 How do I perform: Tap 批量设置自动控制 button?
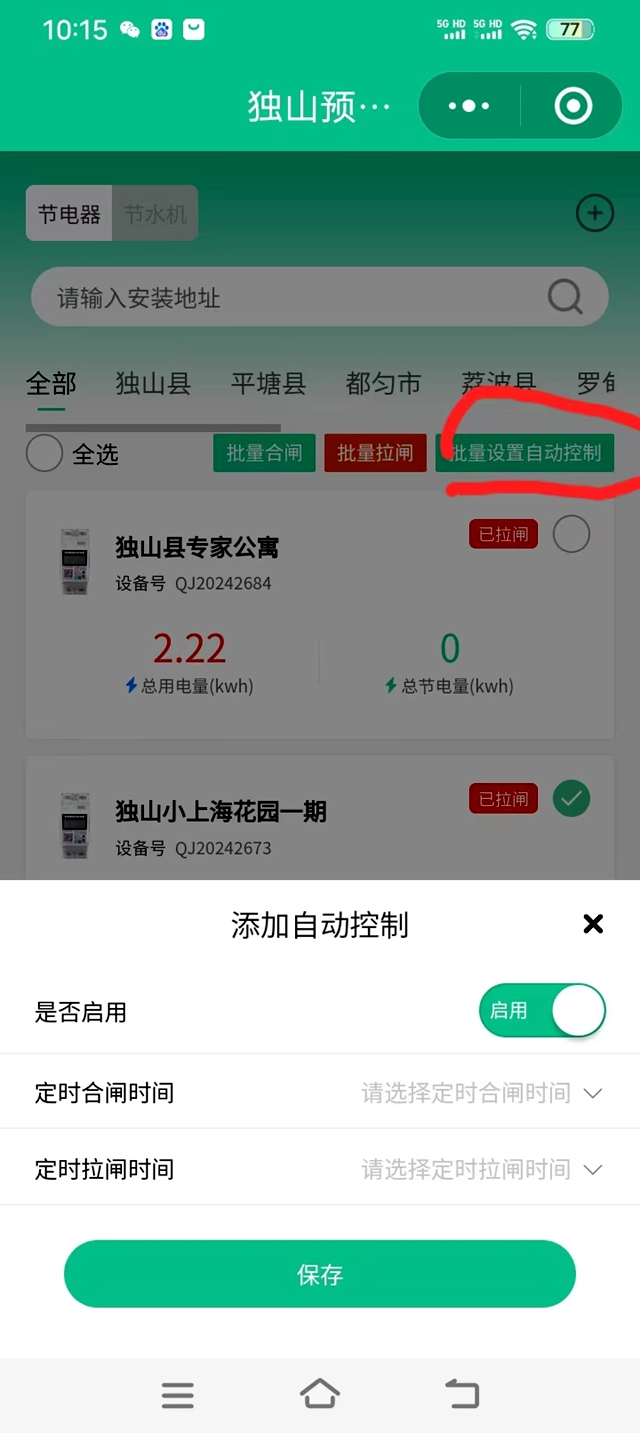point(525,453)
